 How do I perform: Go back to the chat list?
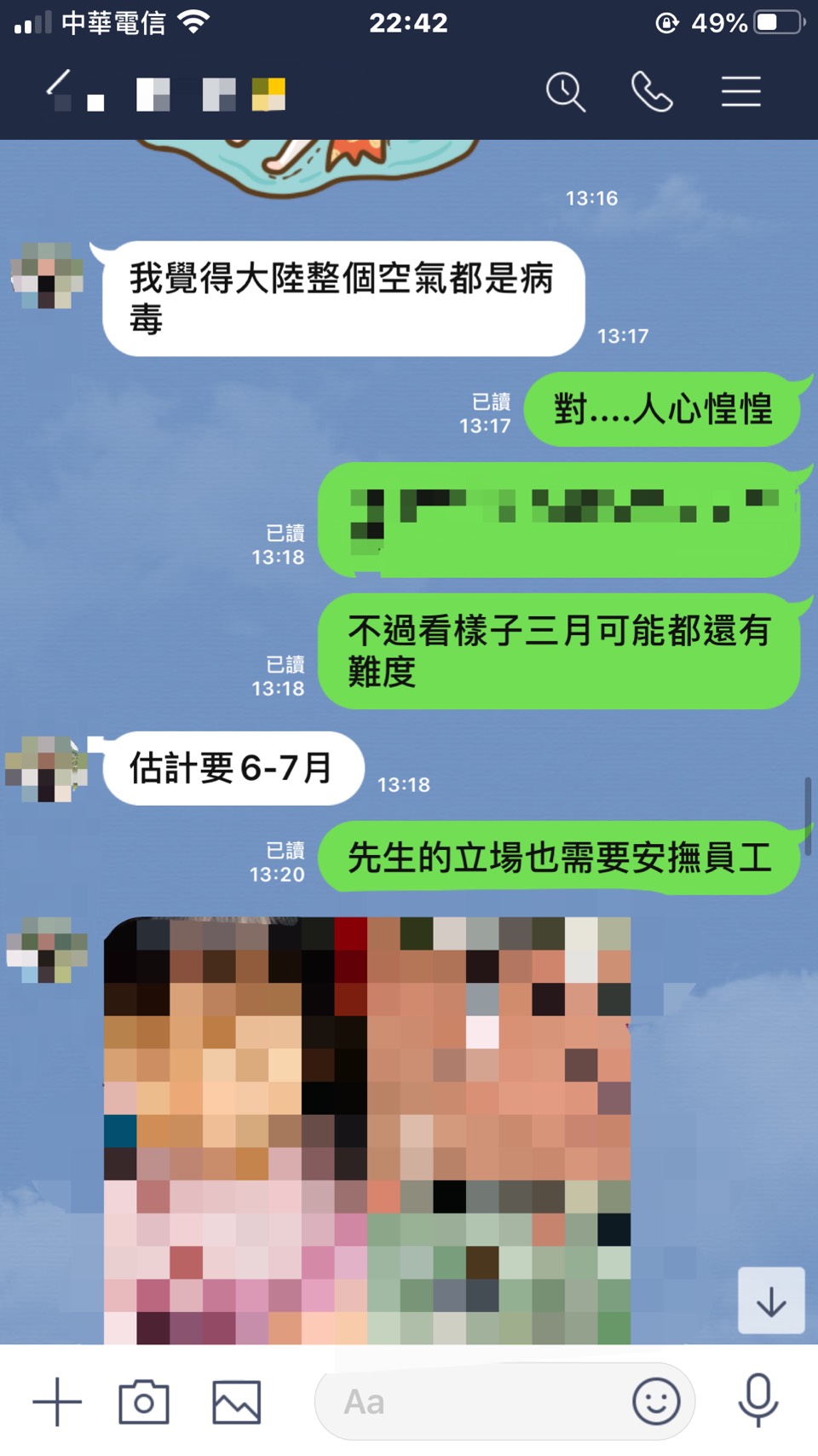(59, 90)
